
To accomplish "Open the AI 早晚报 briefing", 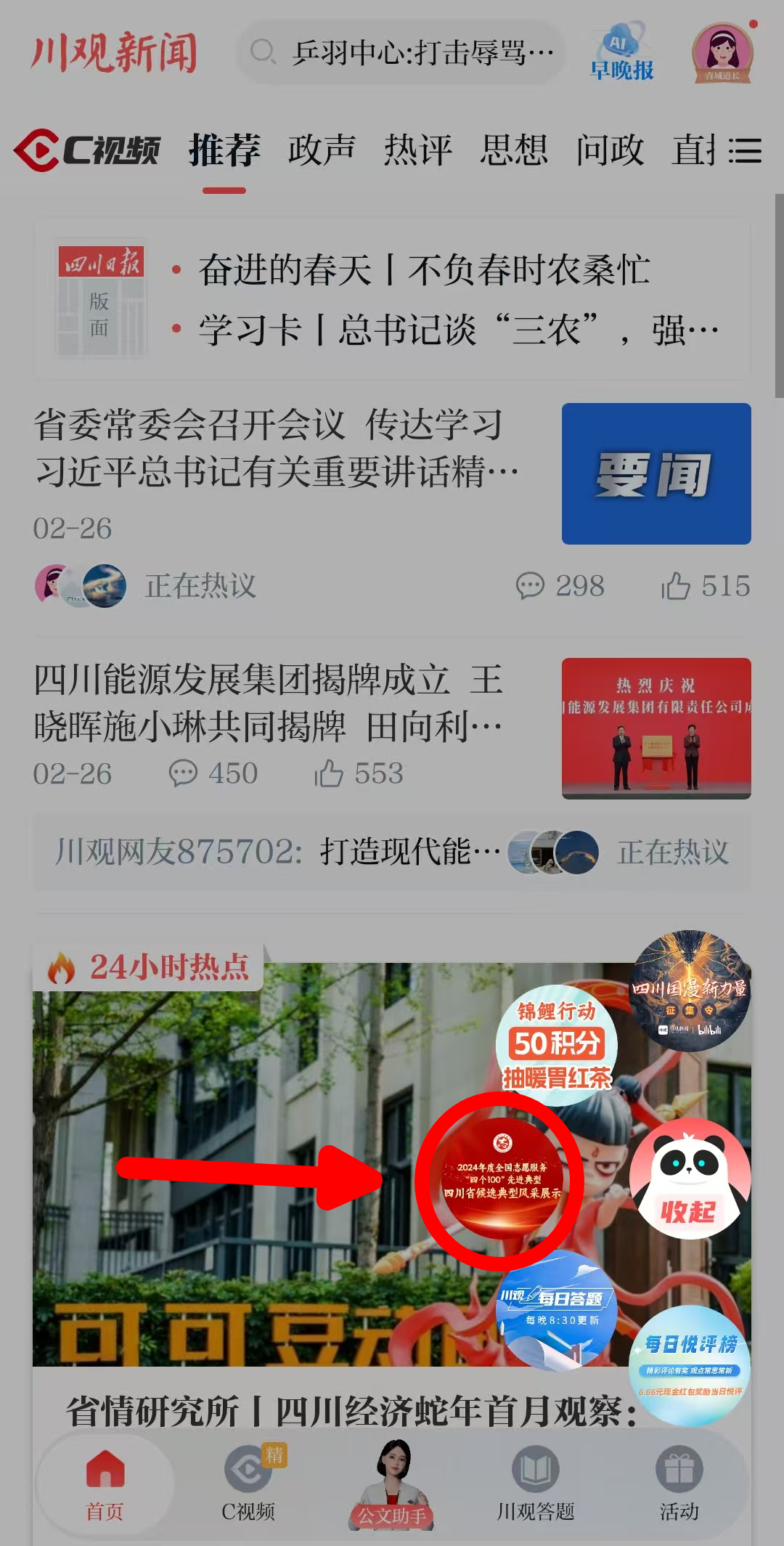I will pos(621,52).
